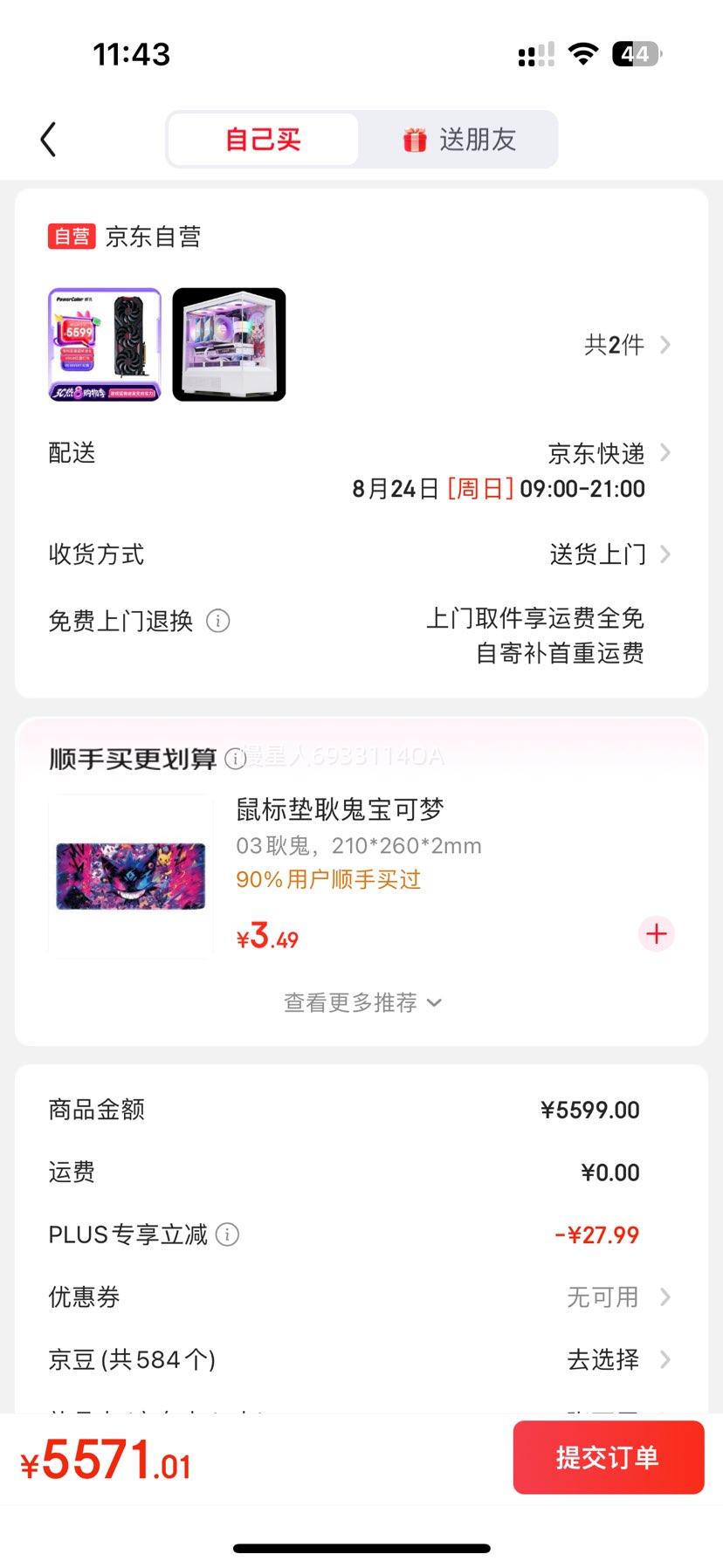The width and height of the screenshot is (723, 1568).
Task: Switch to 自己买 tab
Action: tap(262, 139)
